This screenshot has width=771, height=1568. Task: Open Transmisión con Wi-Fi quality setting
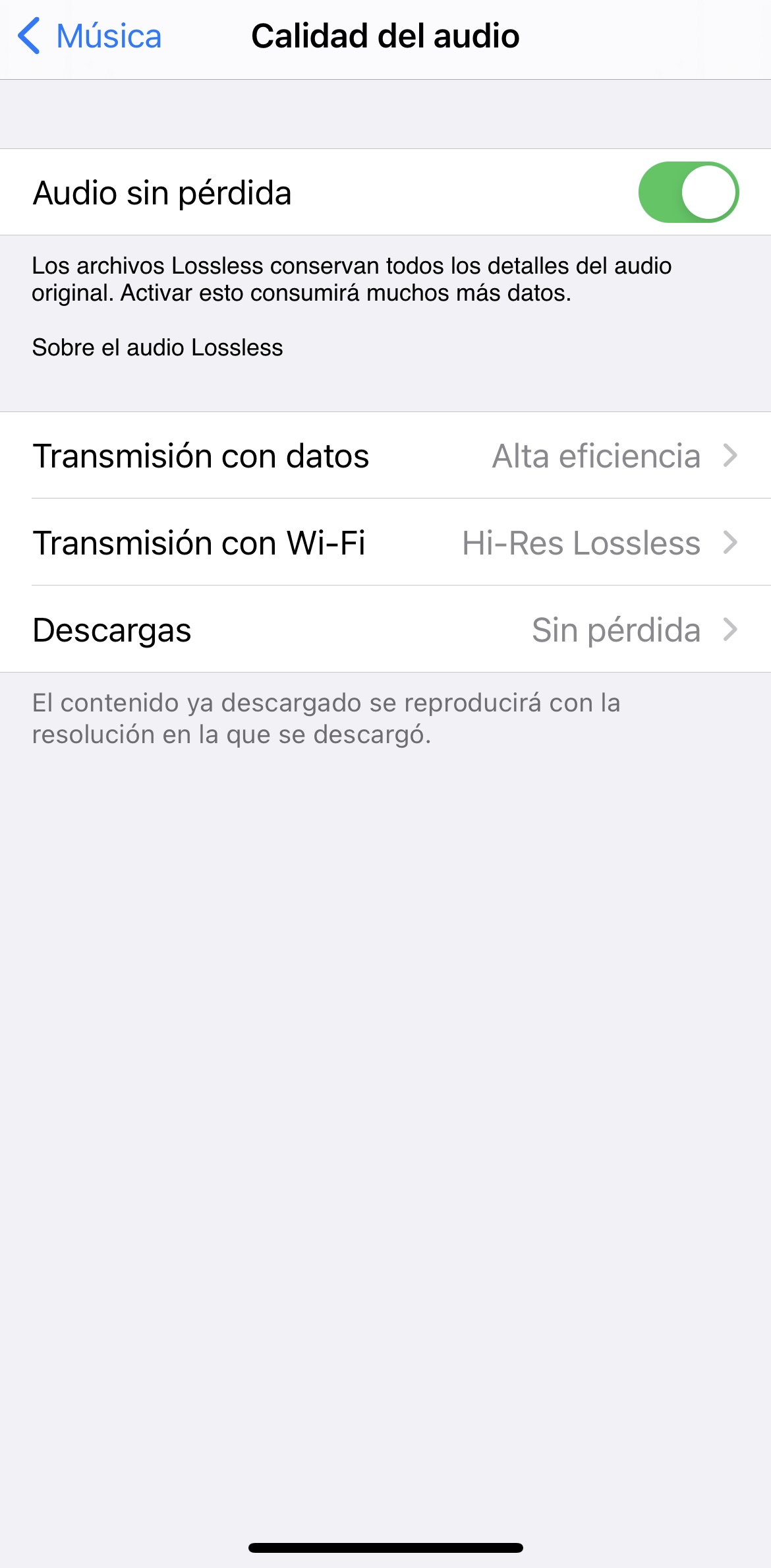385,543
